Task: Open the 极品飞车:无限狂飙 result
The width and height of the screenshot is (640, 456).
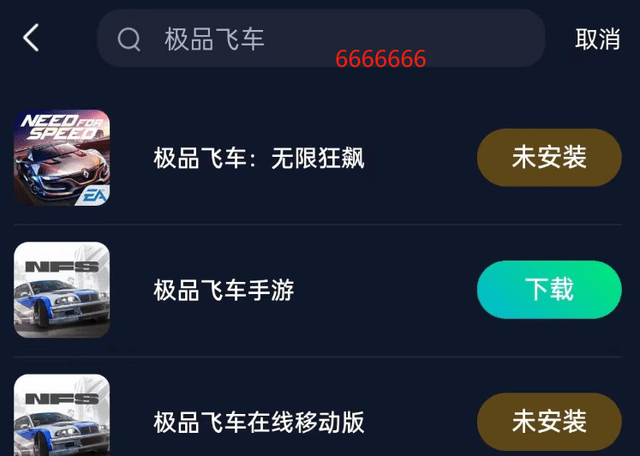Action: pyautogui.click(x=258, y=158)
